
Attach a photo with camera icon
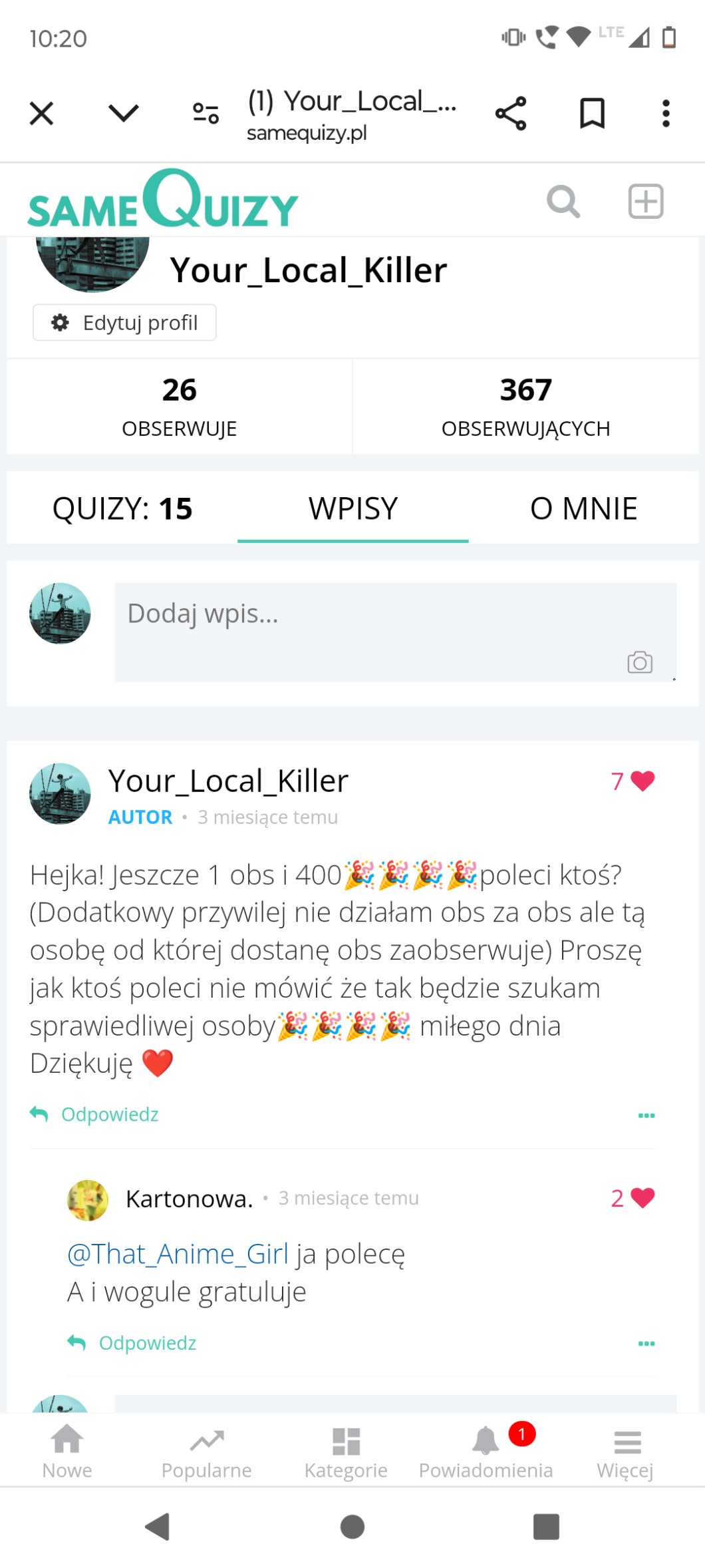pyautogui.click(x=640, y=662)
